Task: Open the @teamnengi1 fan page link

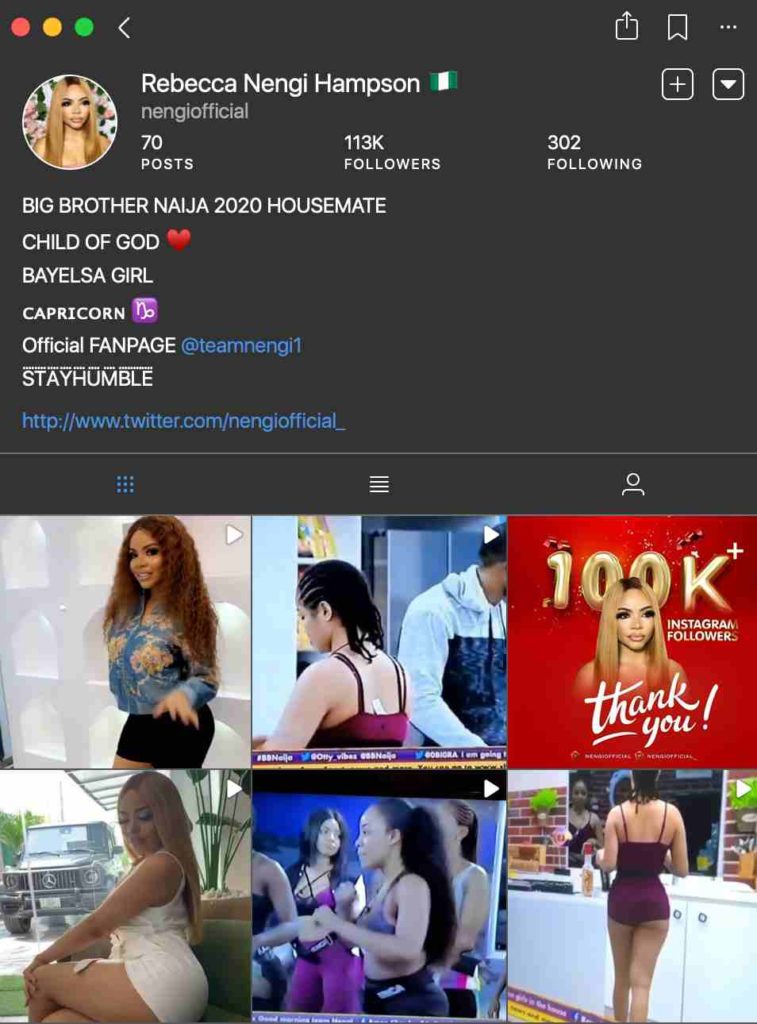Action: coord(241,346)
